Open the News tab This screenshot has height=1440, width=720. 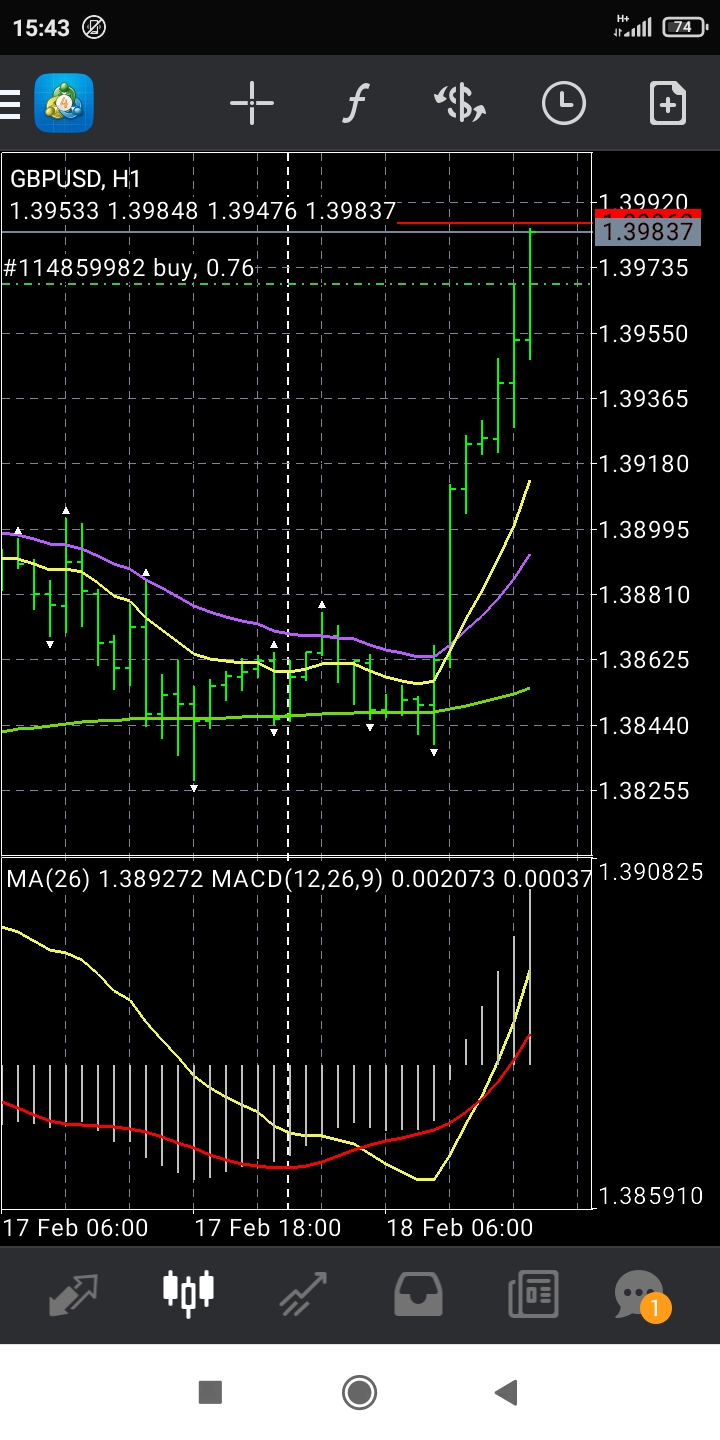[533, 1294]
